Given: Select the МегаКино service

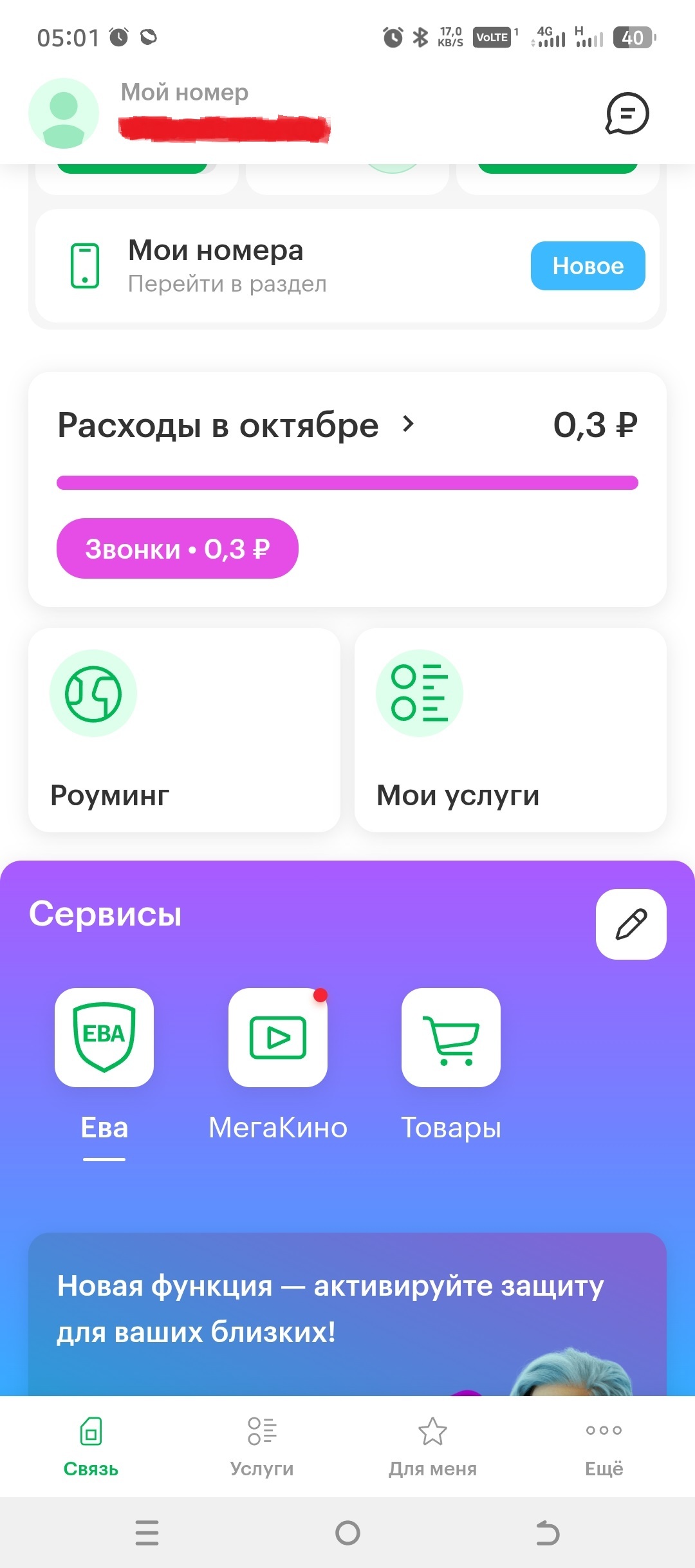Looking at the screenshot, I should [278, 1038].
